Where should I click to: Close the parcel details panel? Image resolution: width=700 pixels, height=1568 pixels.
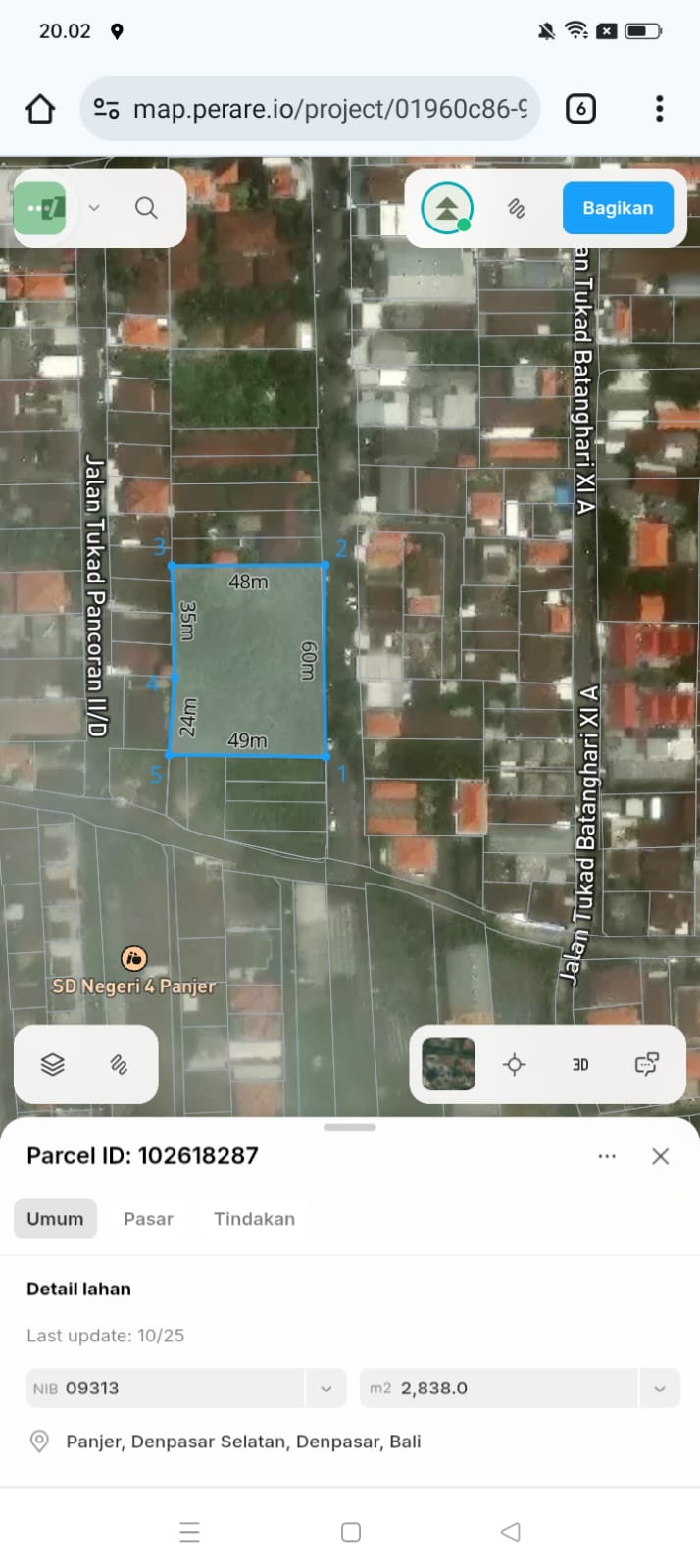(660, 1156)
